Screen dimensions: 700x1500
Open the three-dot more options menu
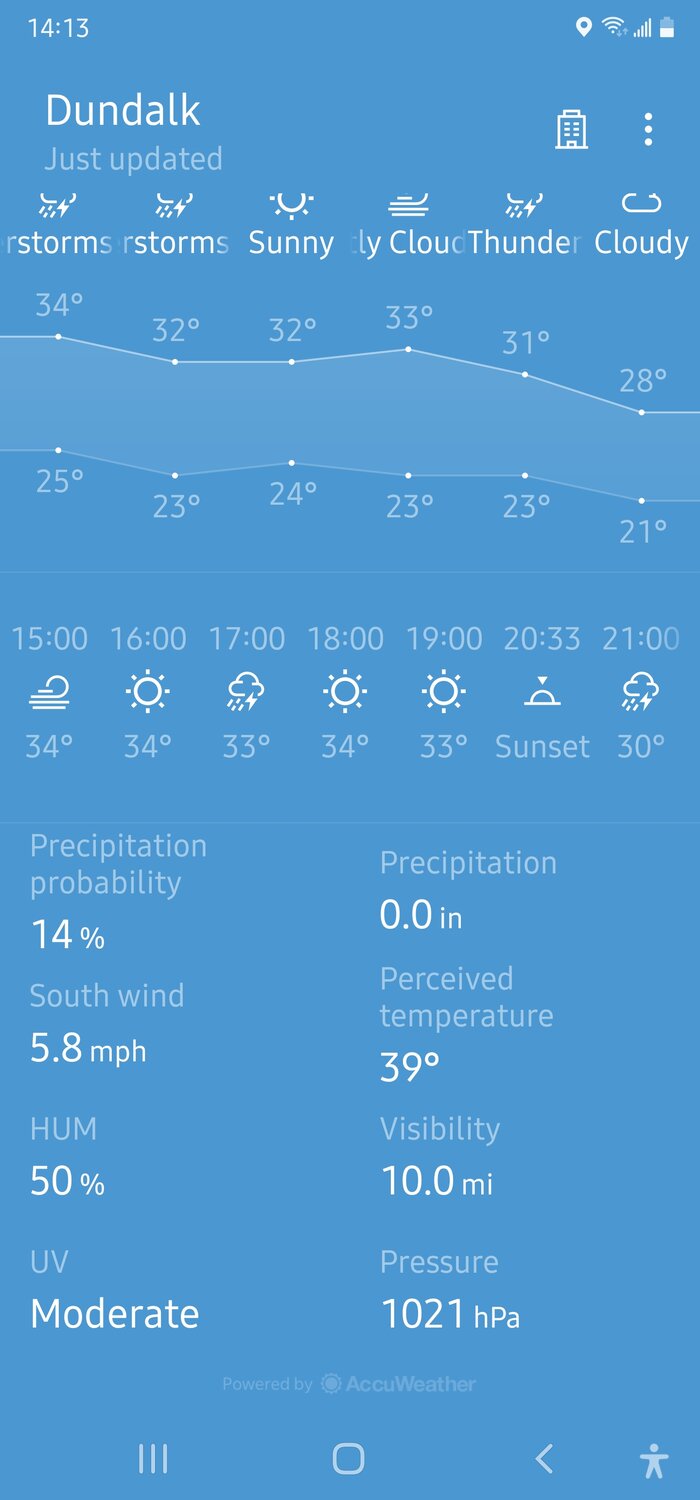(x=648, y=130)
